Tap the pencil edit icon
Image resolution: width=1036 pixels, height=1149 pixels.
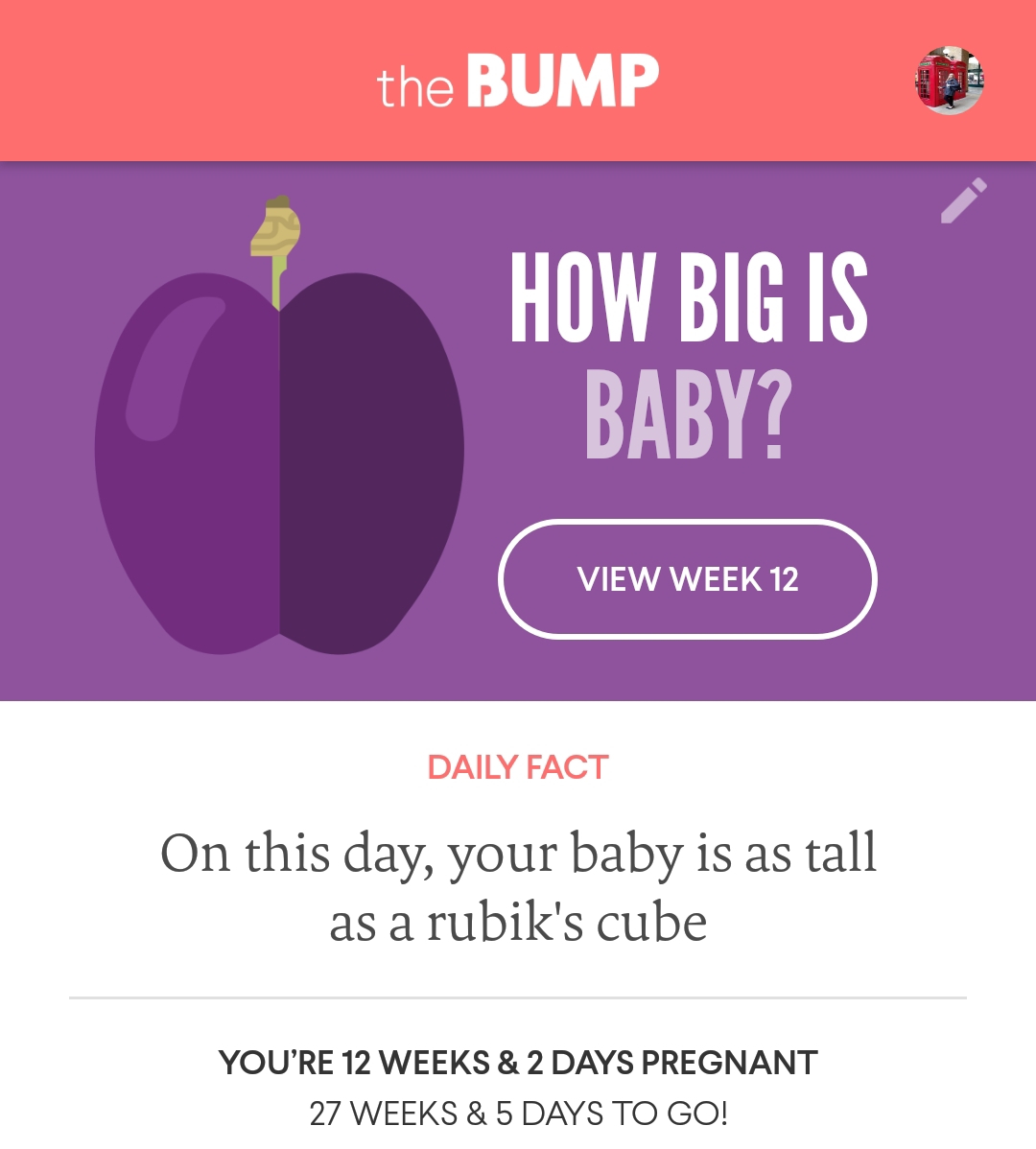point(963,200)
